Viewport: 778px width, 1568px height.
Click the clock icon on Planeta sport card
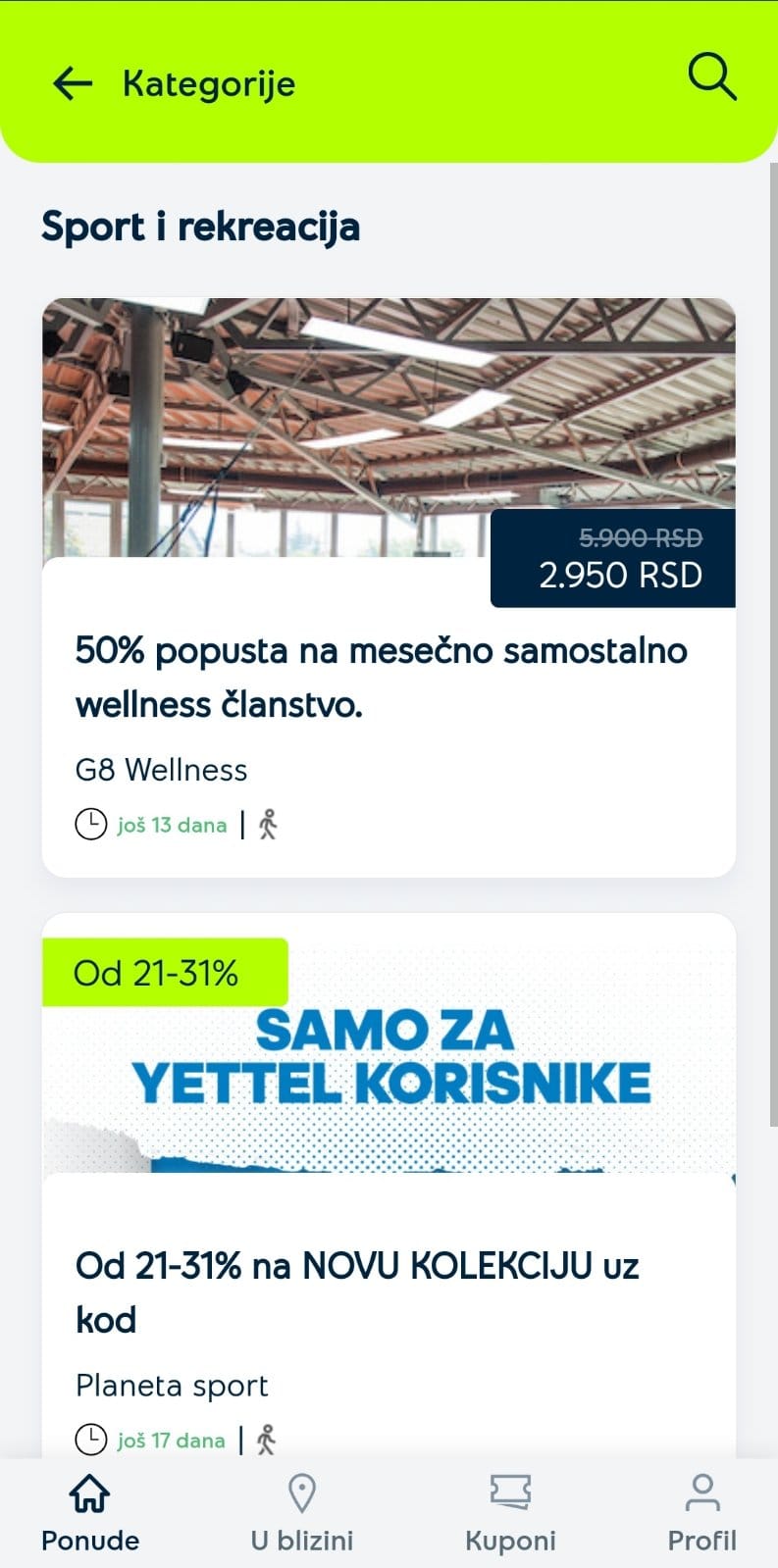[89, 1440]
